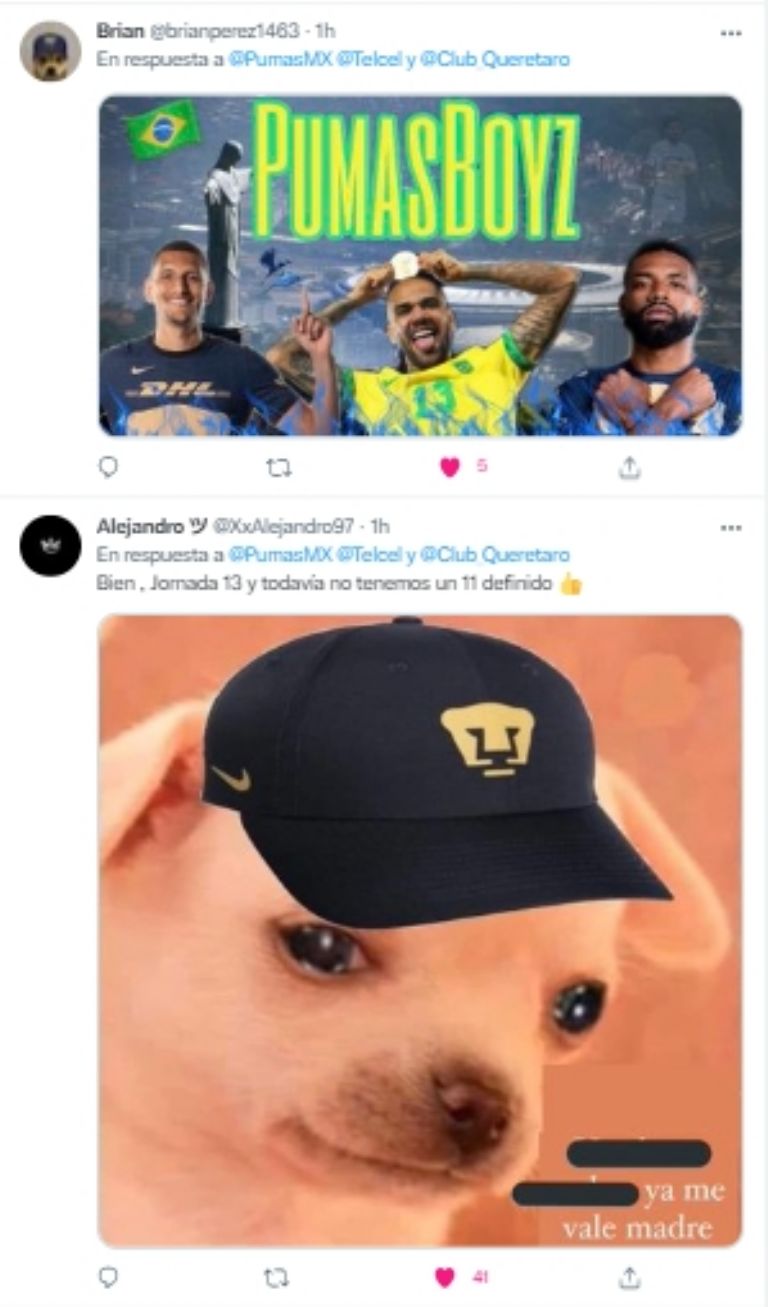
Task: Reply to Brian's tweet
Action: 109,467
